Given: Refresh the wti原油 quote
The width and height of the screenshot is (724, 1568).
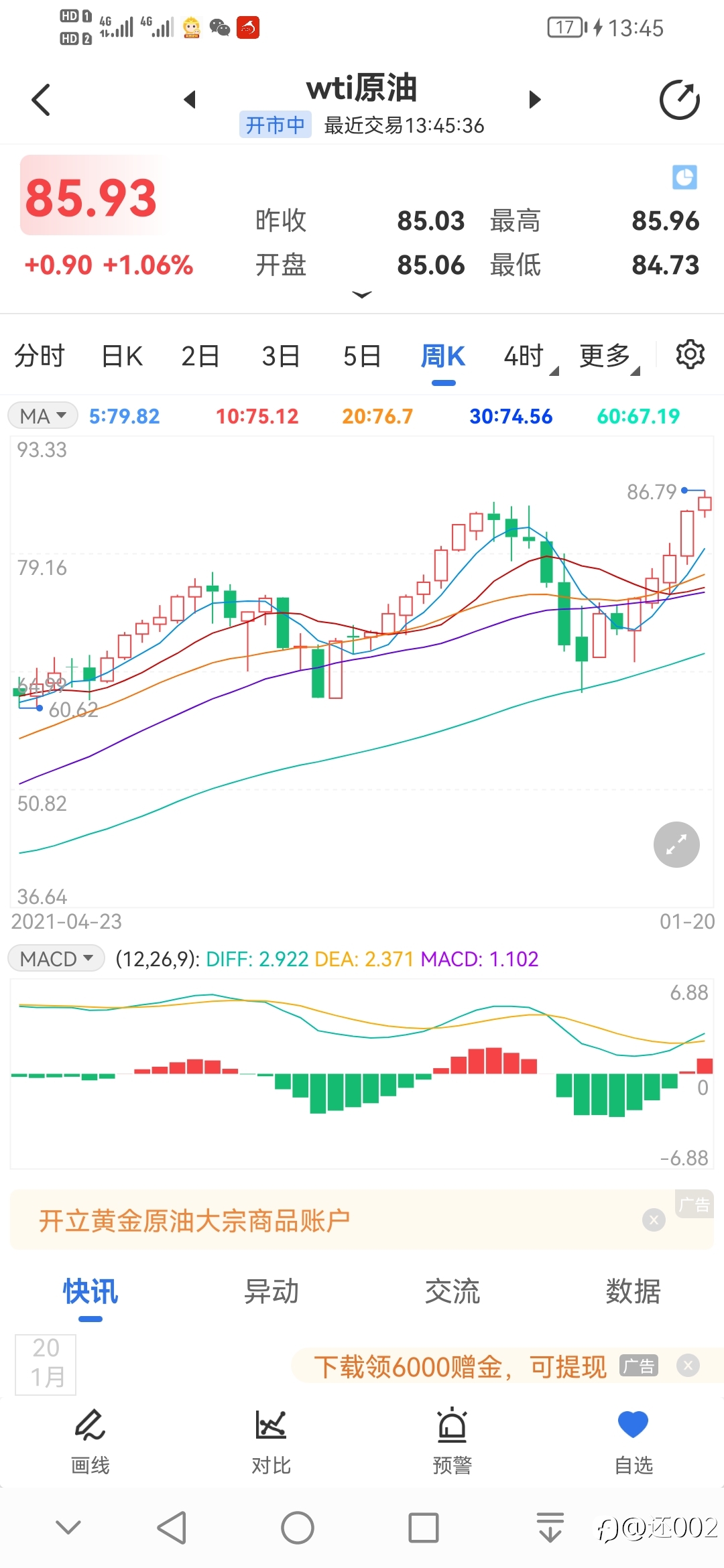Looking at the screenshot, I should pos(679,100).
